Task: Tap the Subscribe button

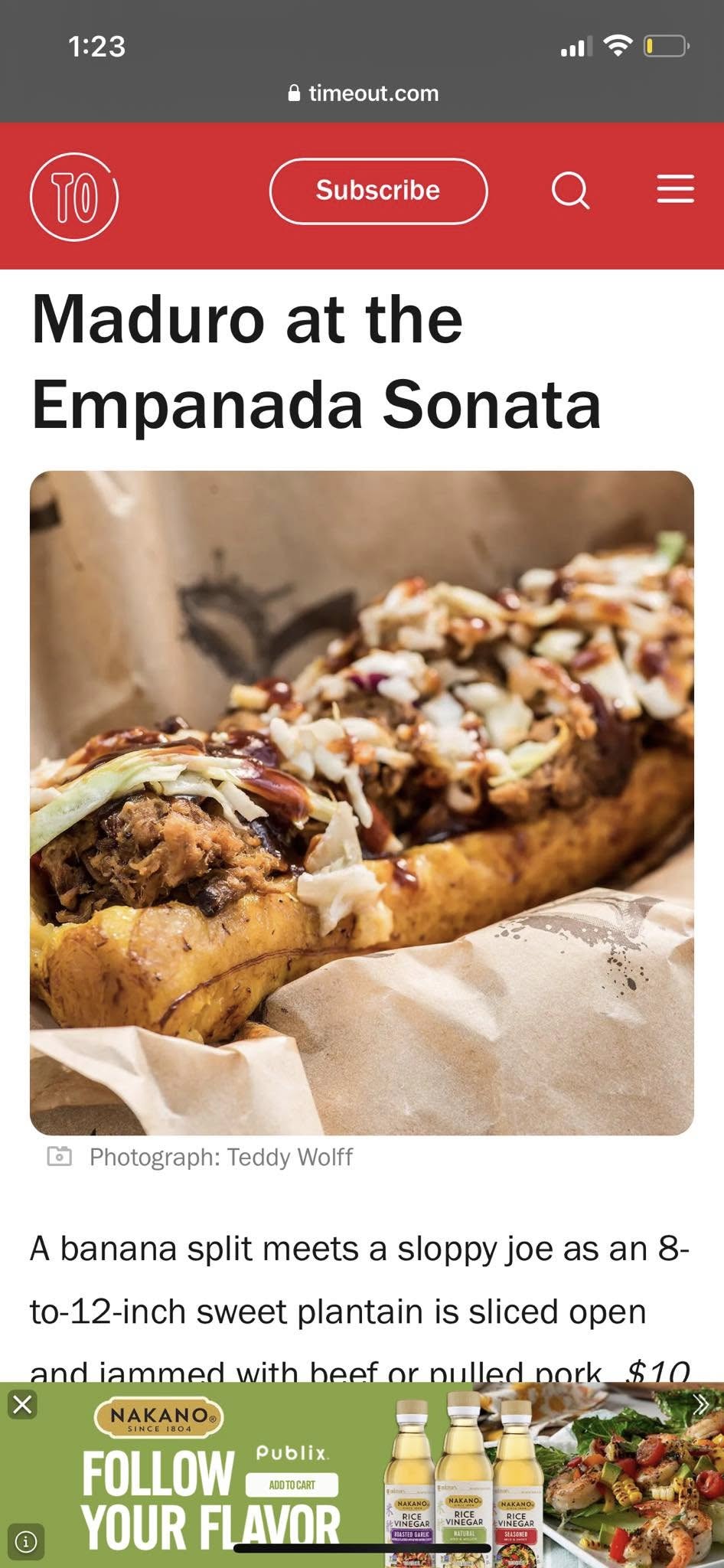Action: [x=378, y=191]
